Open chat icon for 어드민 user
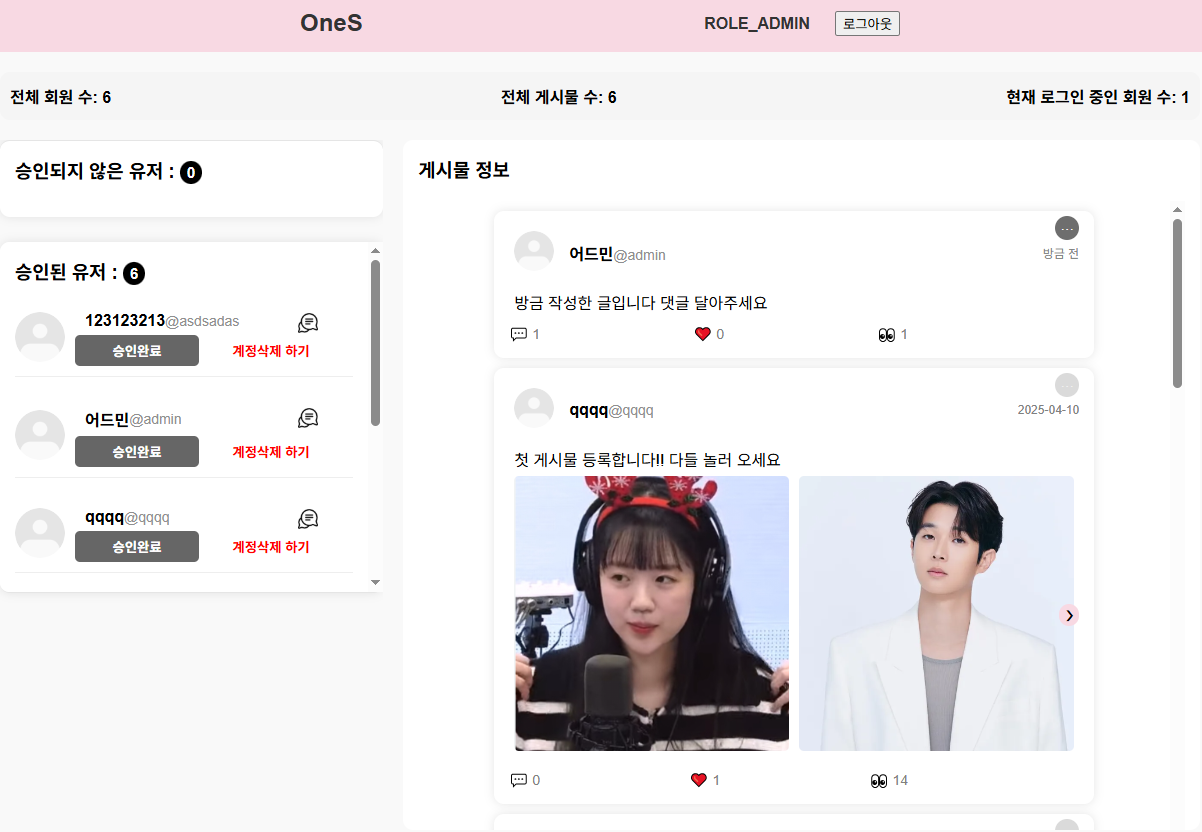This screenshot has height=832, width=1202. pyautogui.click(x=308, y=418)
